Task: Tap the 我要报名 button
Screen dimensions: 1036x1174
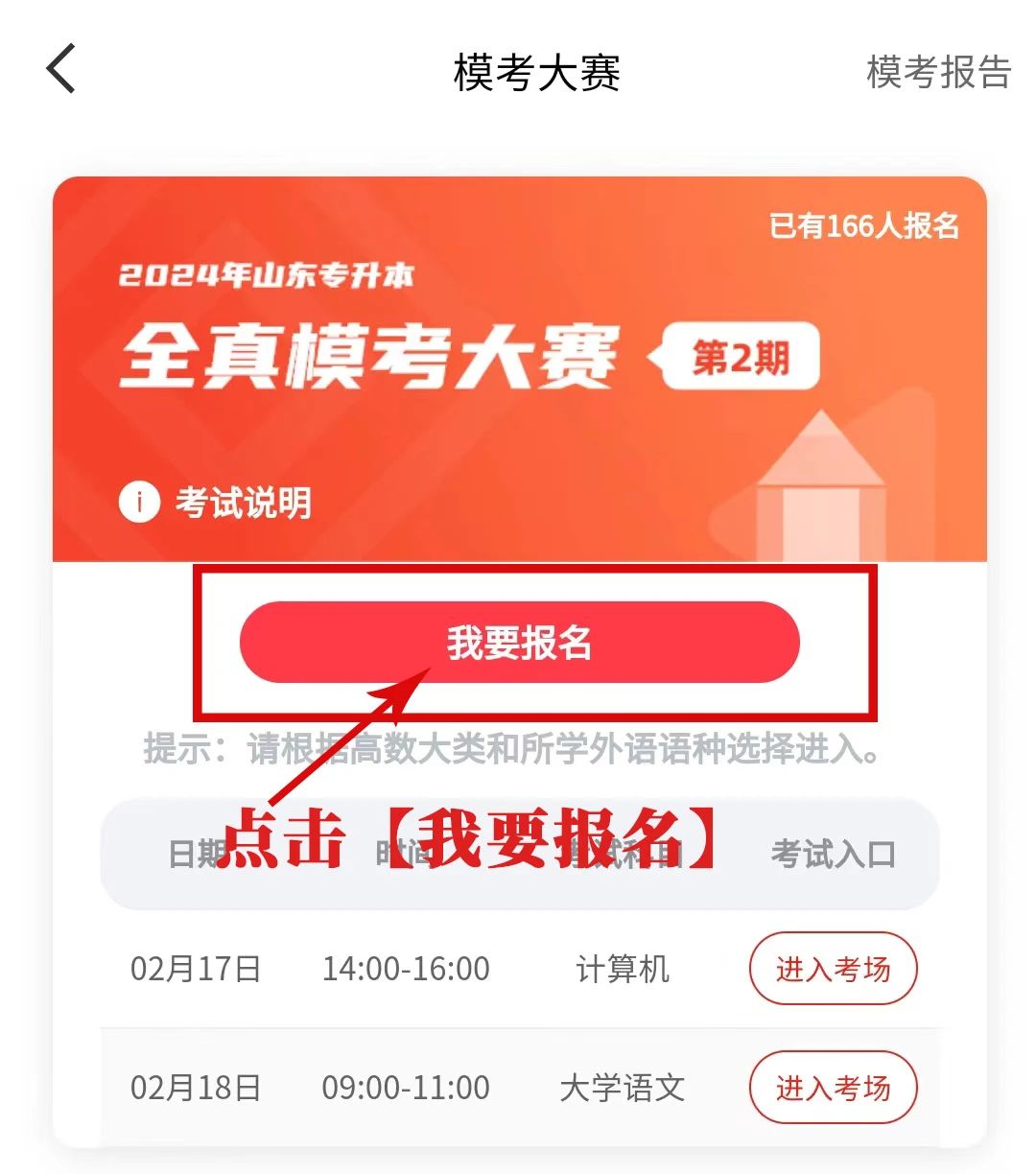Action: tap(519, 643)
